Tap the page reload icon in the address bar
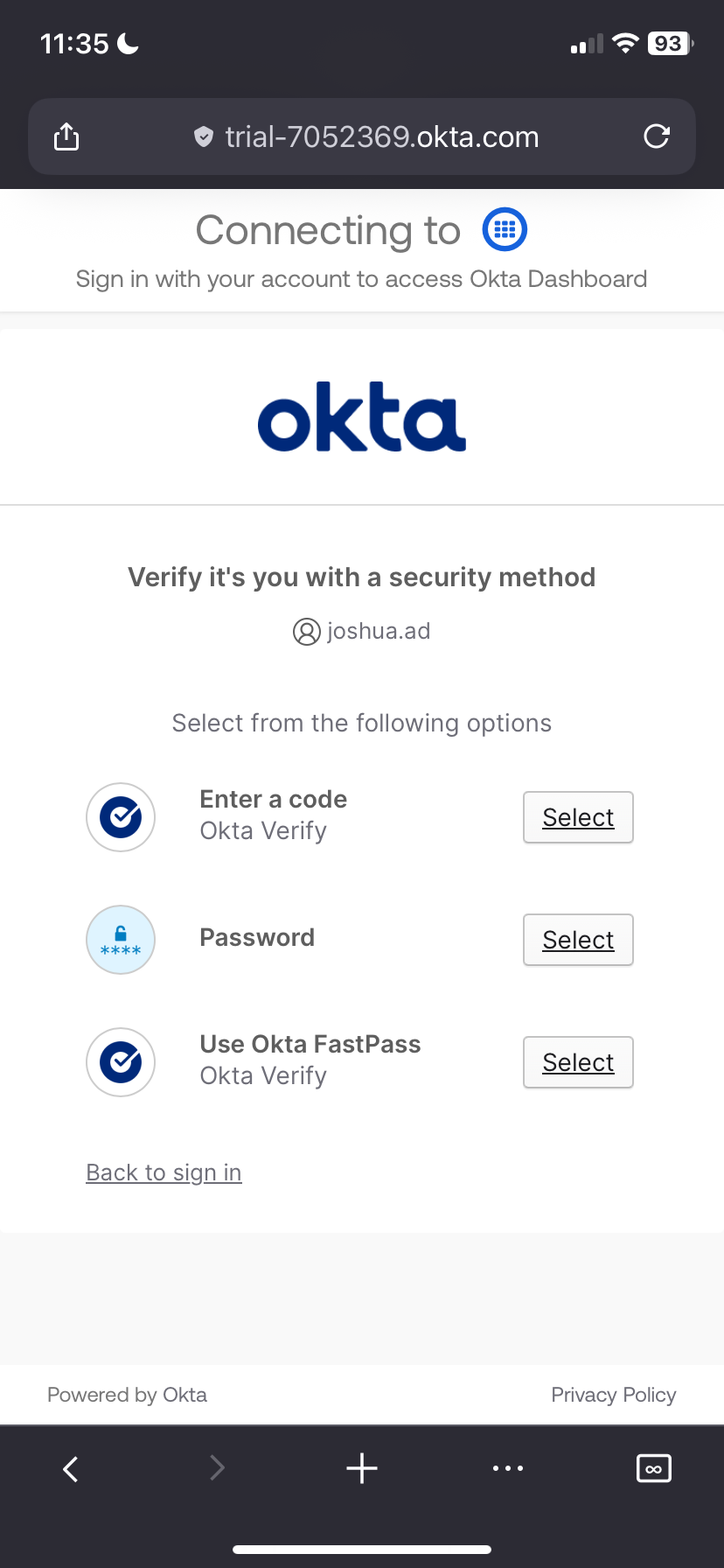 (x=656, y=136)
